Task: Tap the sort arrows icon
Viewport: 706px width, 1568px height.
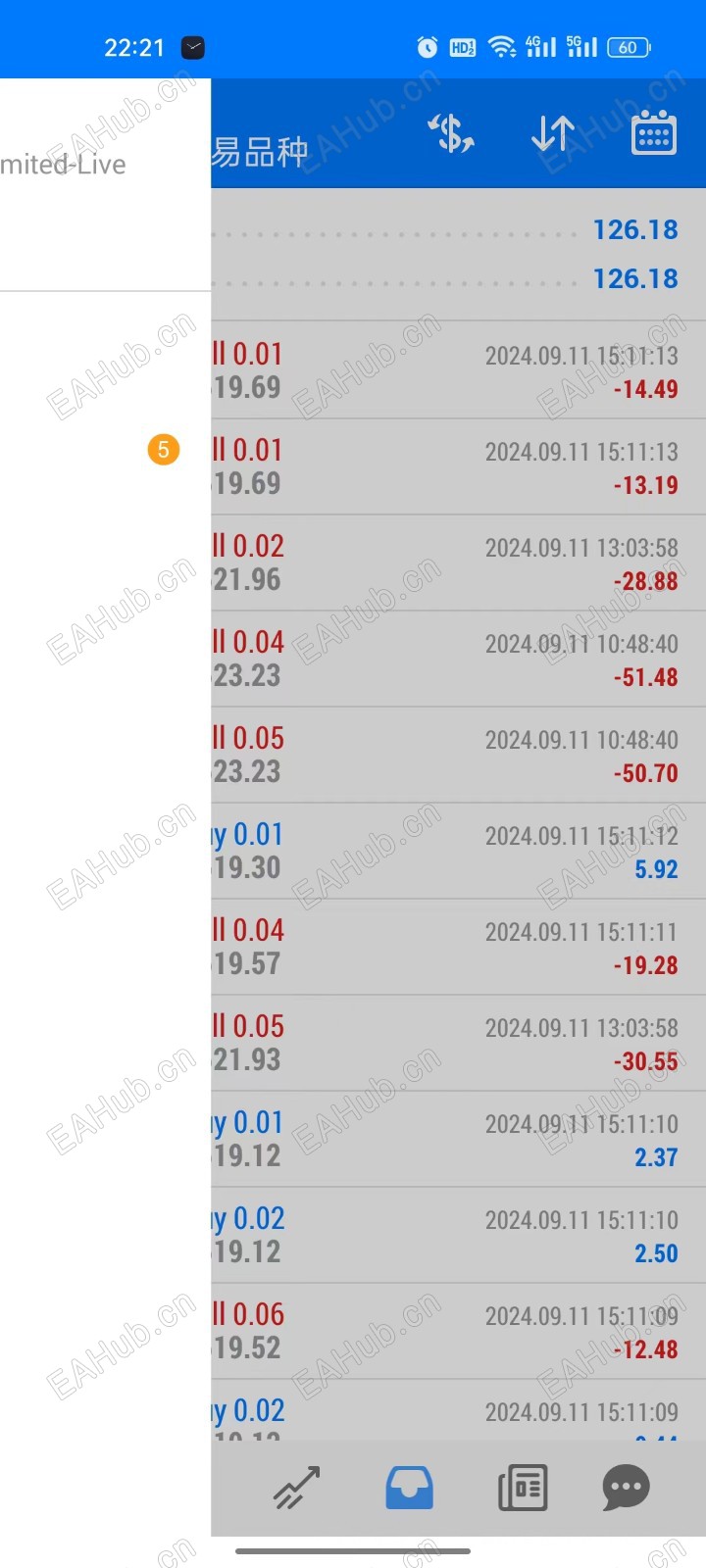Action: (553, 133)
